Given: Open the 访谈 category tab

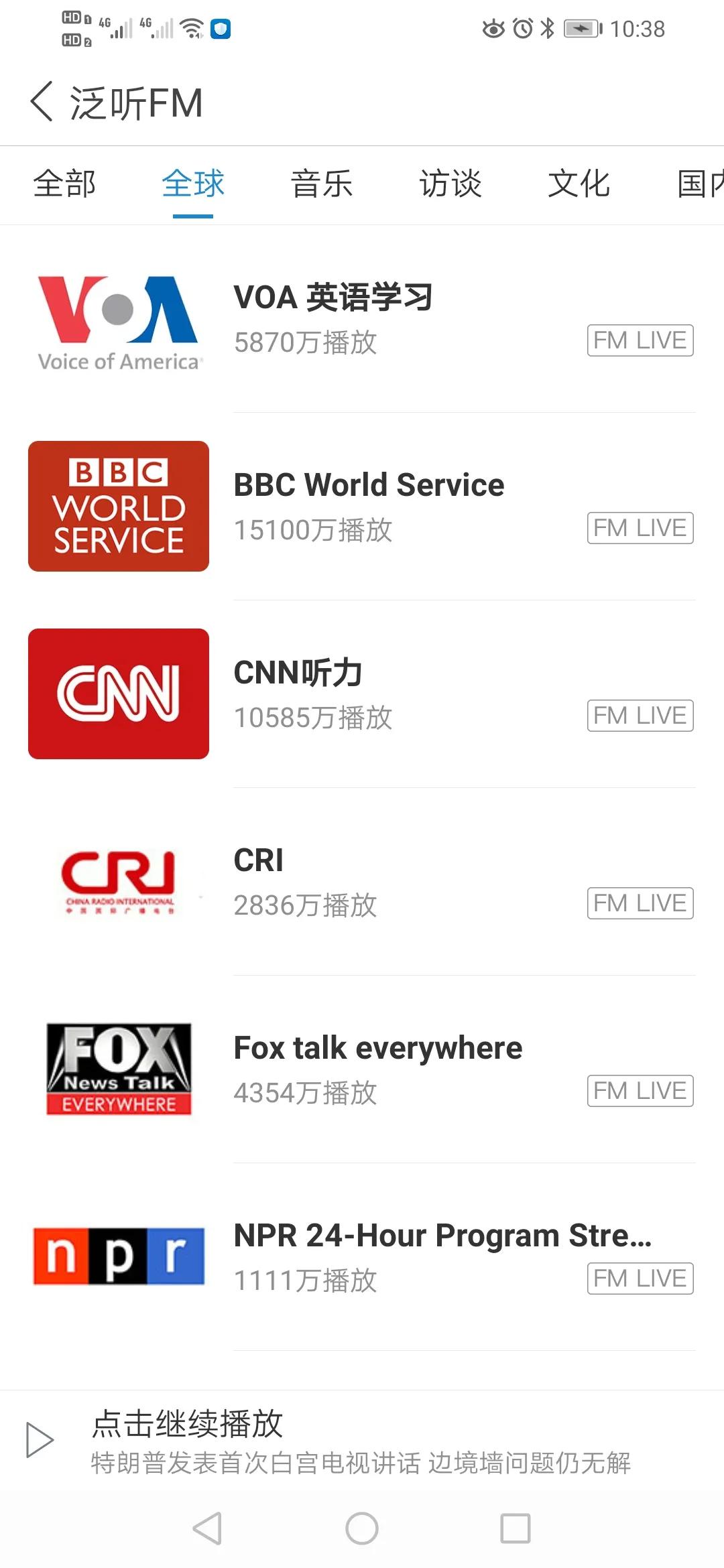Looking at the screenshot, I should [x=450, y=185].
